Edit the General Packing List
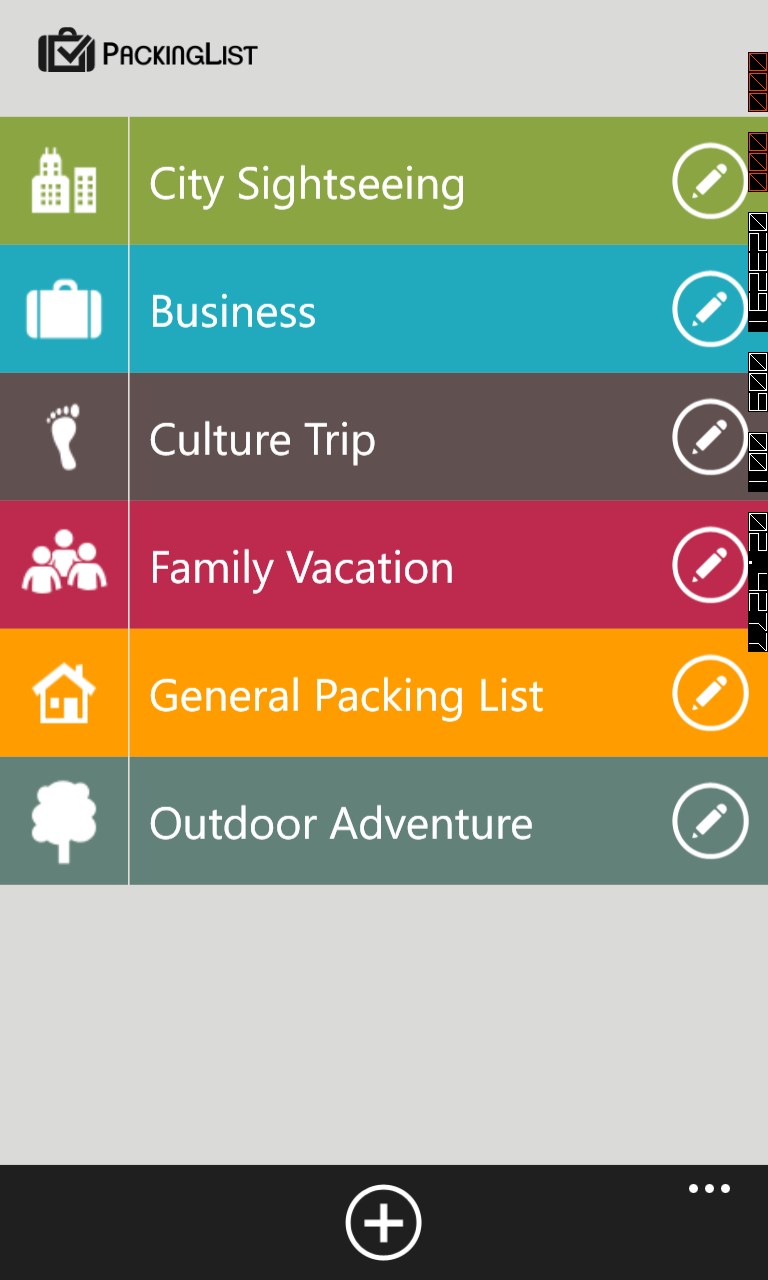 coord(710,693)
